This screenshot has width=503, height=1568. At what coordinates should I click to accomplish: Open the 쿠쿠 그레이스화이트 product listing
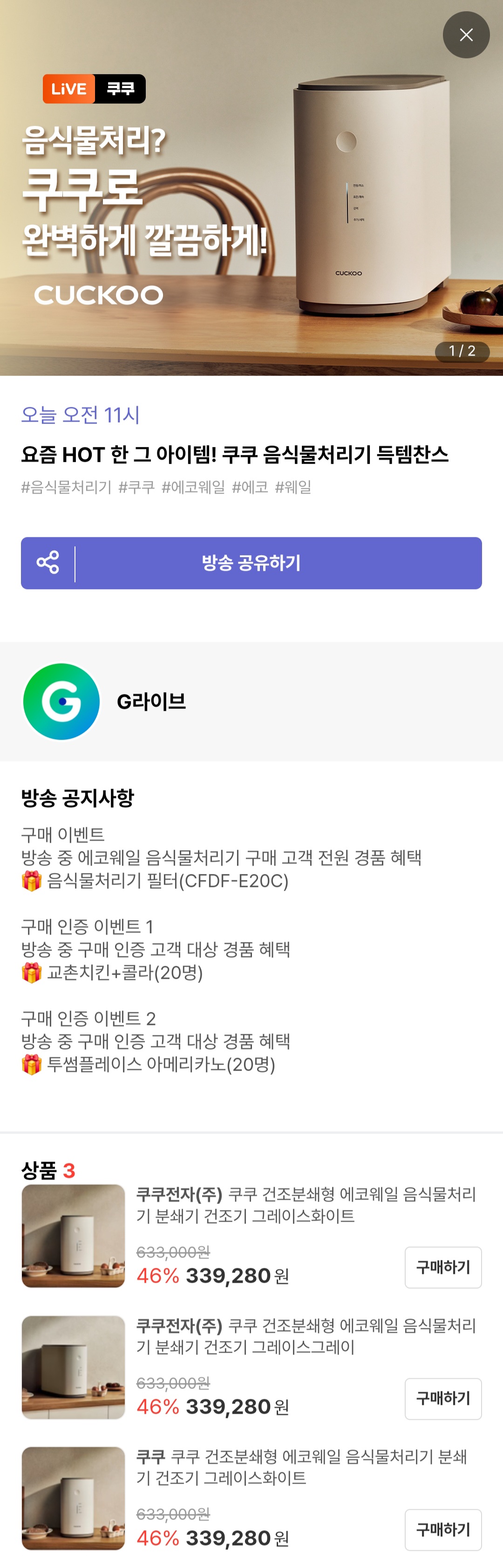click(x=301, y=1467)
